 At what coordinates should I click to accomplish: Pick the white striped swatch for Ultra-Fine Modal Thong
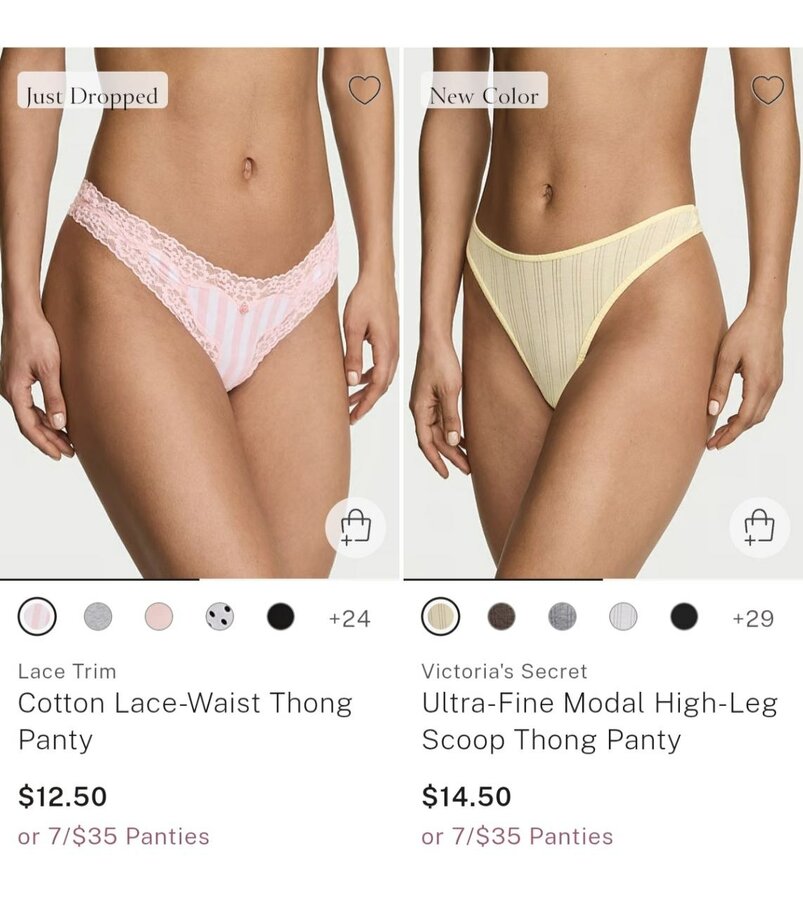point(623,617)
